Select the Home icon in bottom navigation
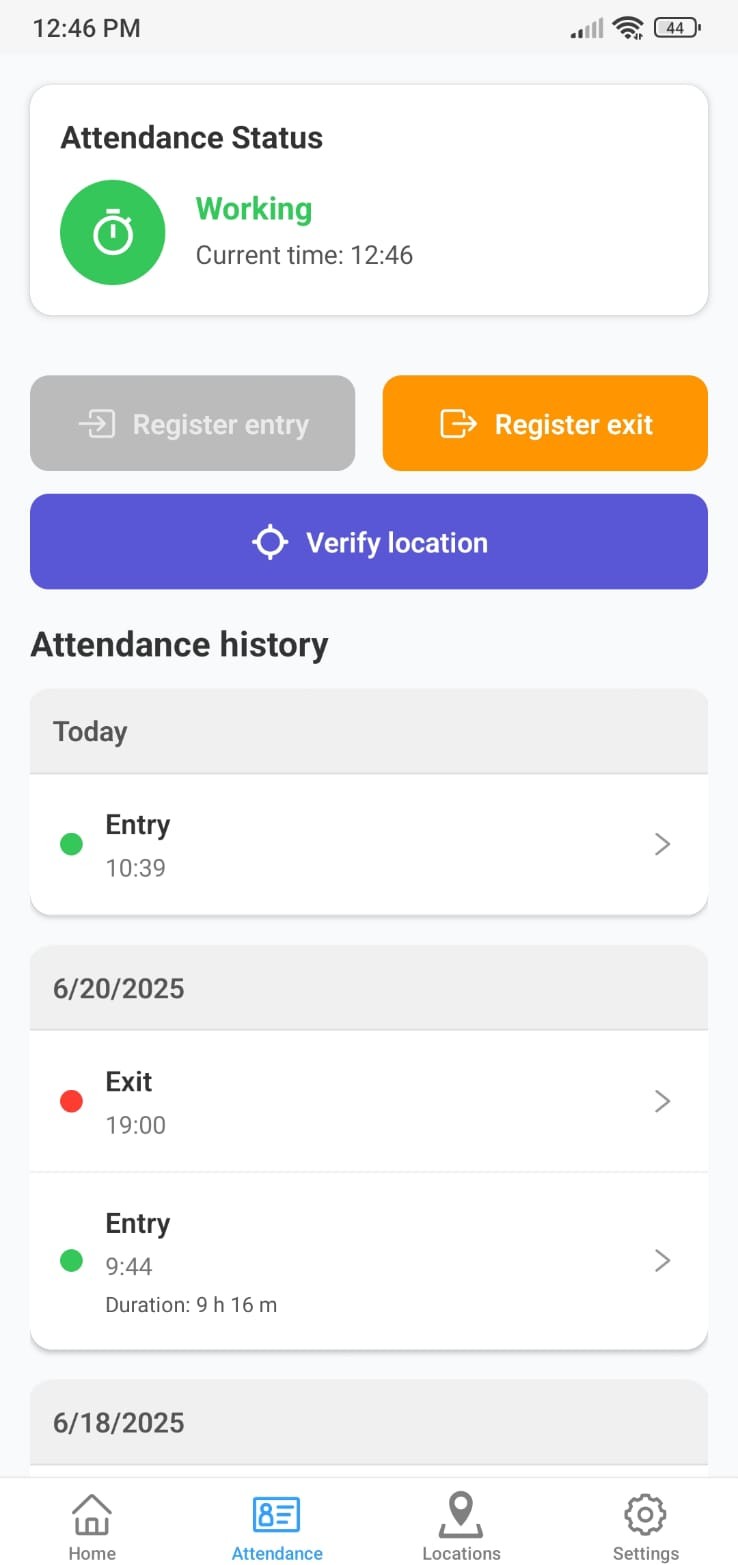This screenshot has height=1565, width=738. 92,1514
